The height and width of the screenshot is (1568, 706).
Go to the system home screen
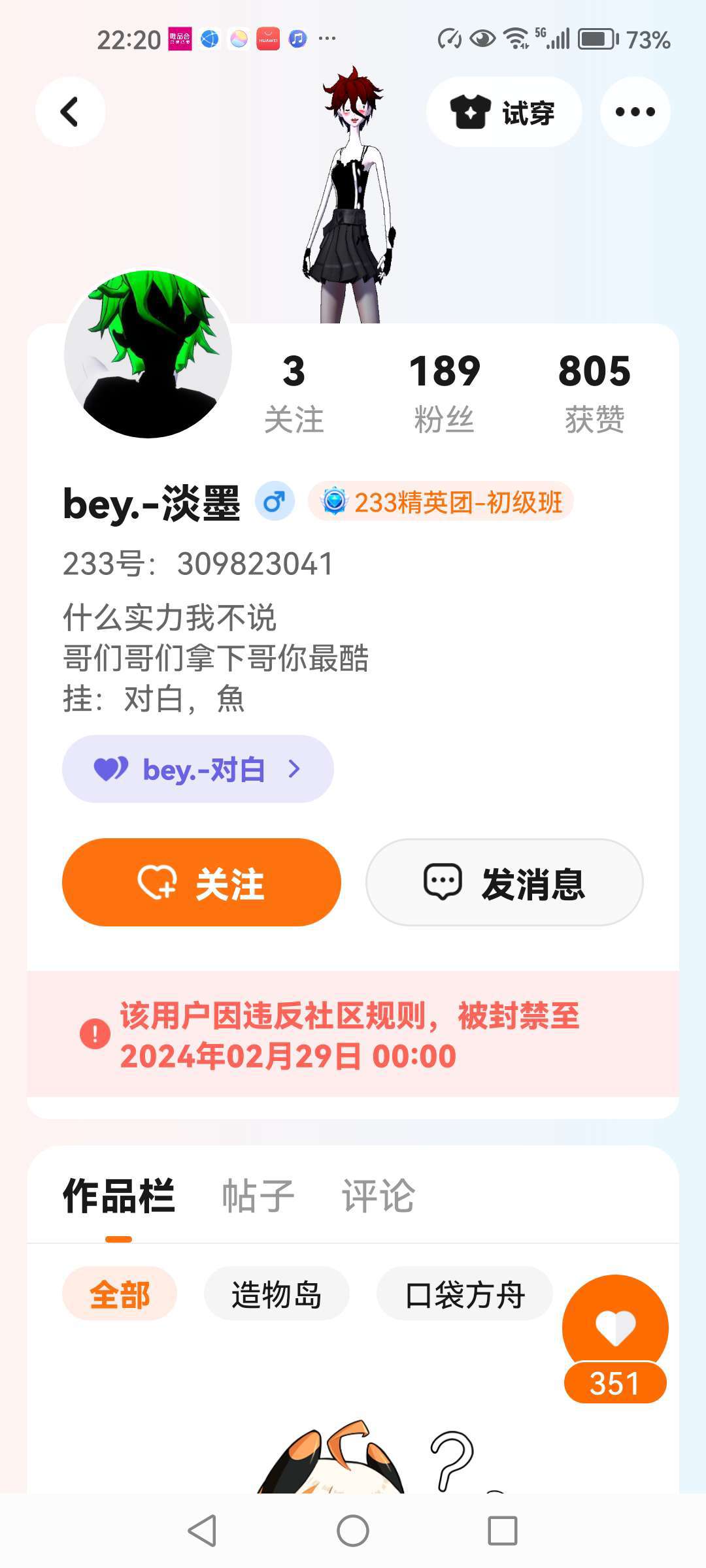tap(353, 1530)
